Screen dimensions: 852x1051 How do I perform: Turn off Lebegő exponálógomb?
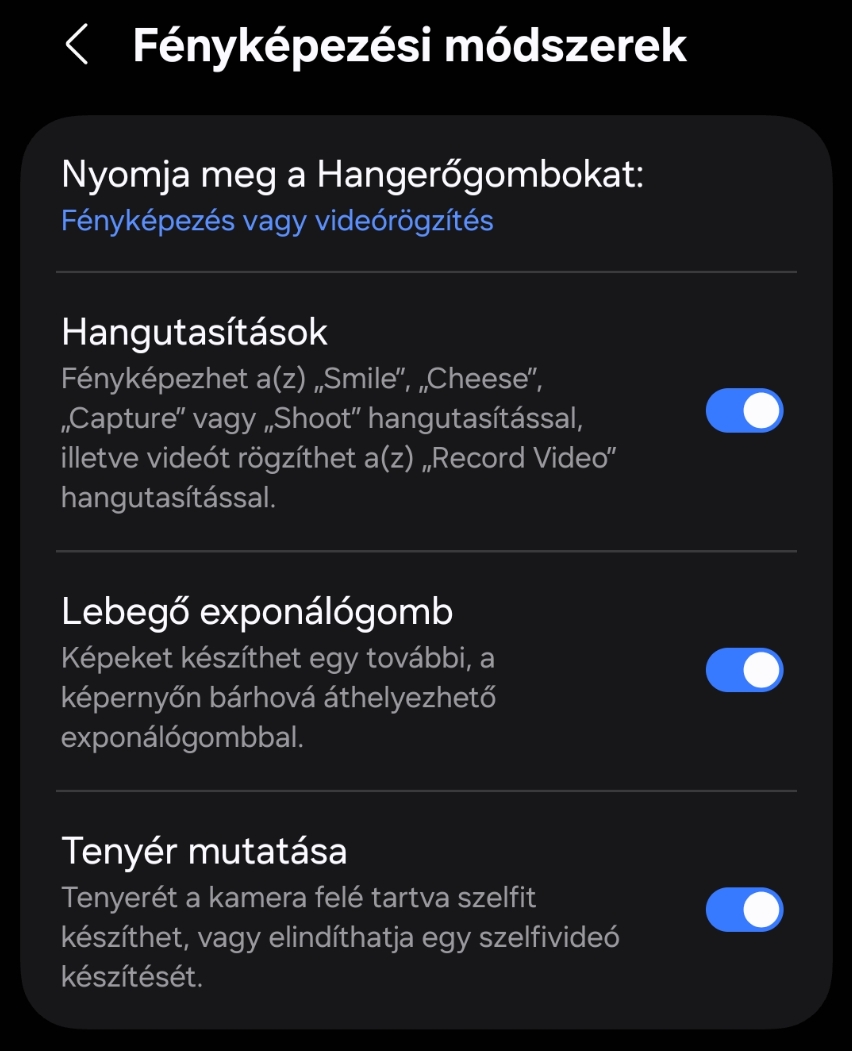pos(744,670)
